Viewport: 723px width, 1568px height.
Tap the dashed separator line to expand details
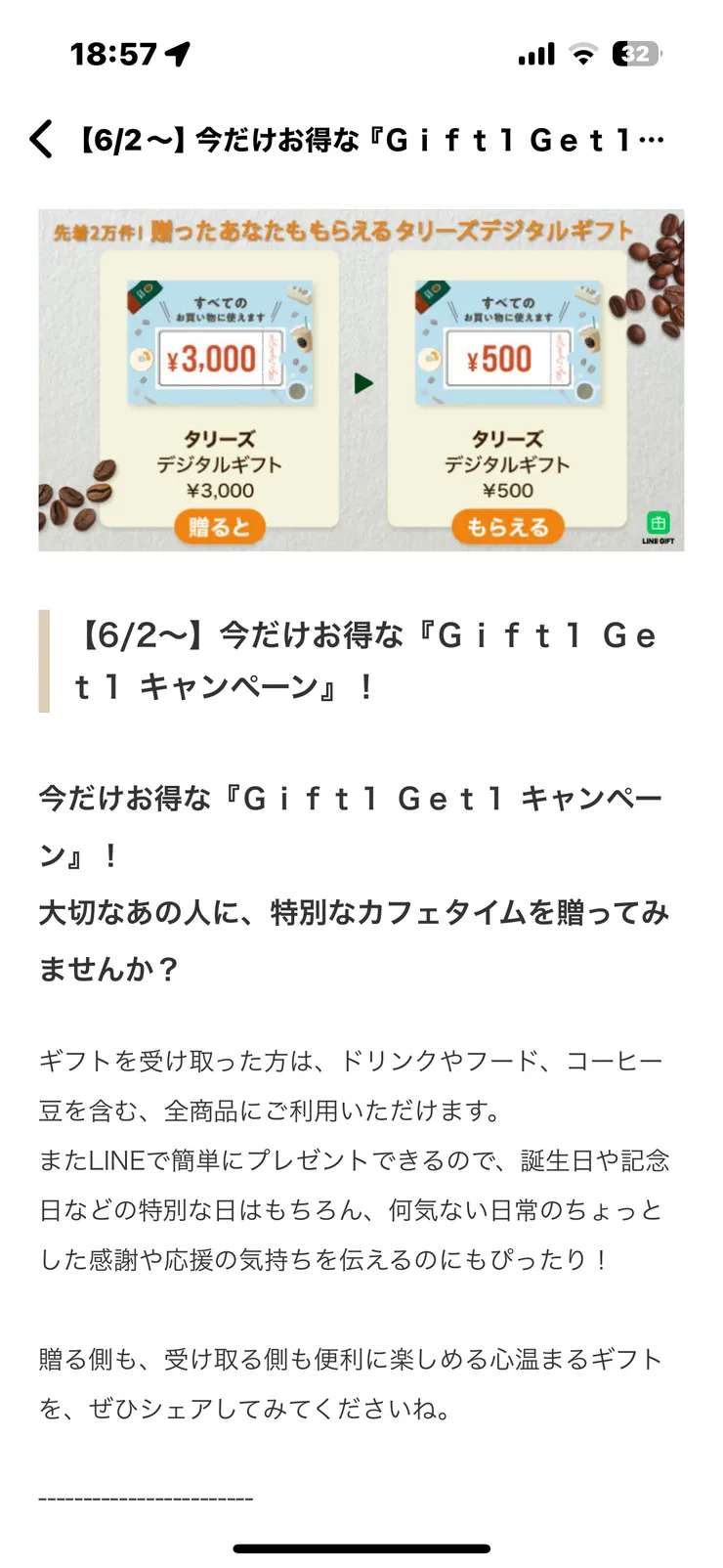[x=145, y=1496]
